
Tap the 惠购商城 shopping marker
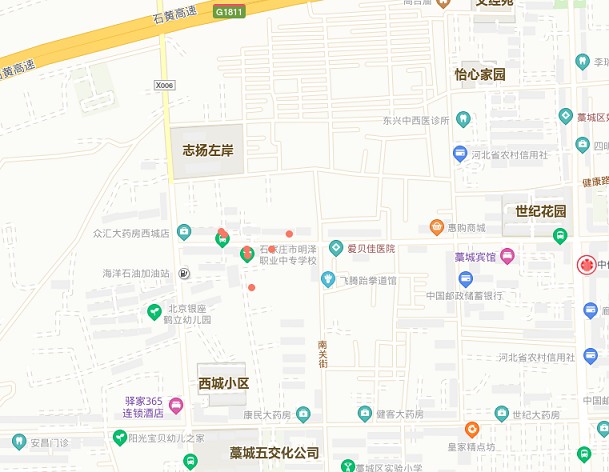click(x=437, y=227)
